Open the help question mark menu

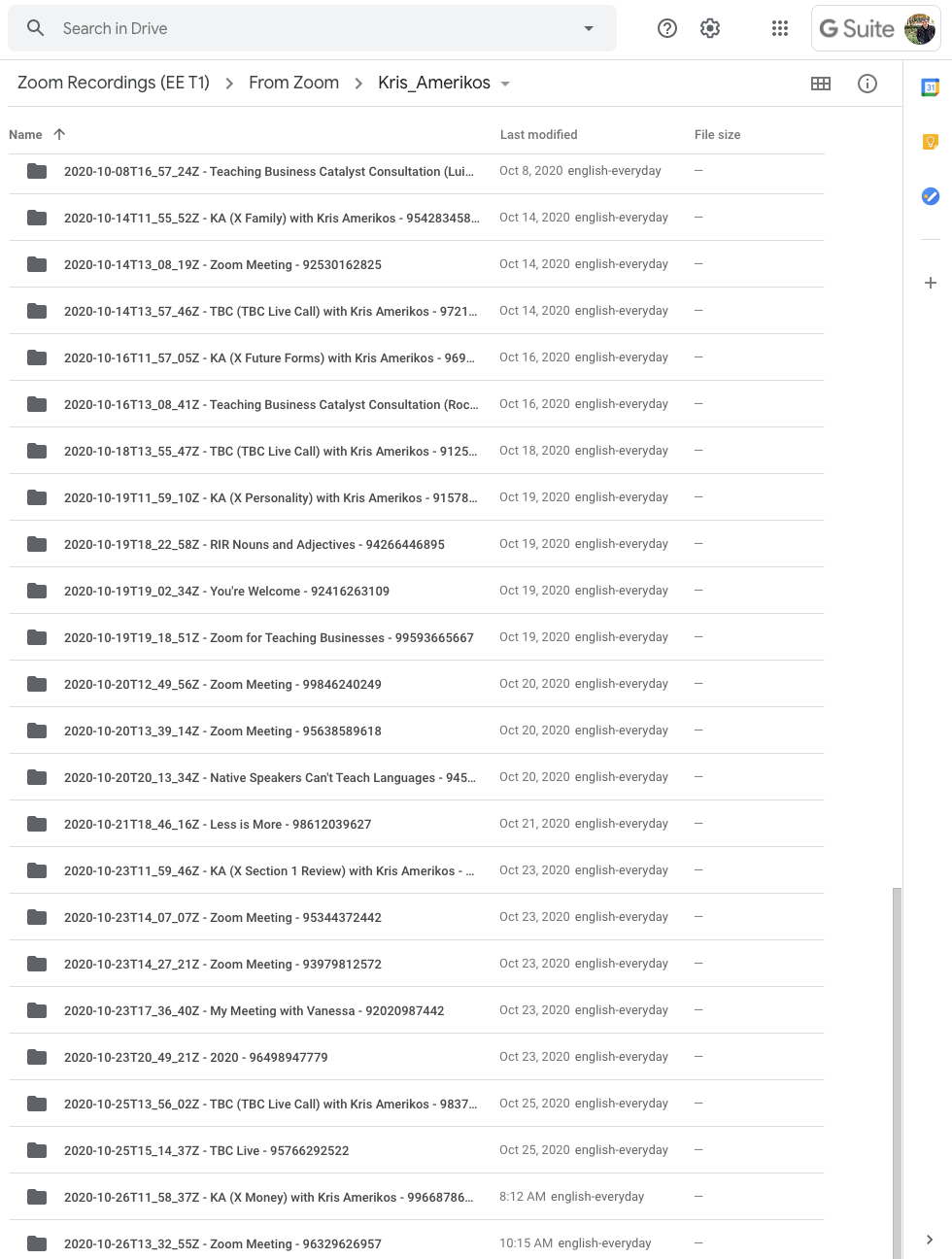667,29
